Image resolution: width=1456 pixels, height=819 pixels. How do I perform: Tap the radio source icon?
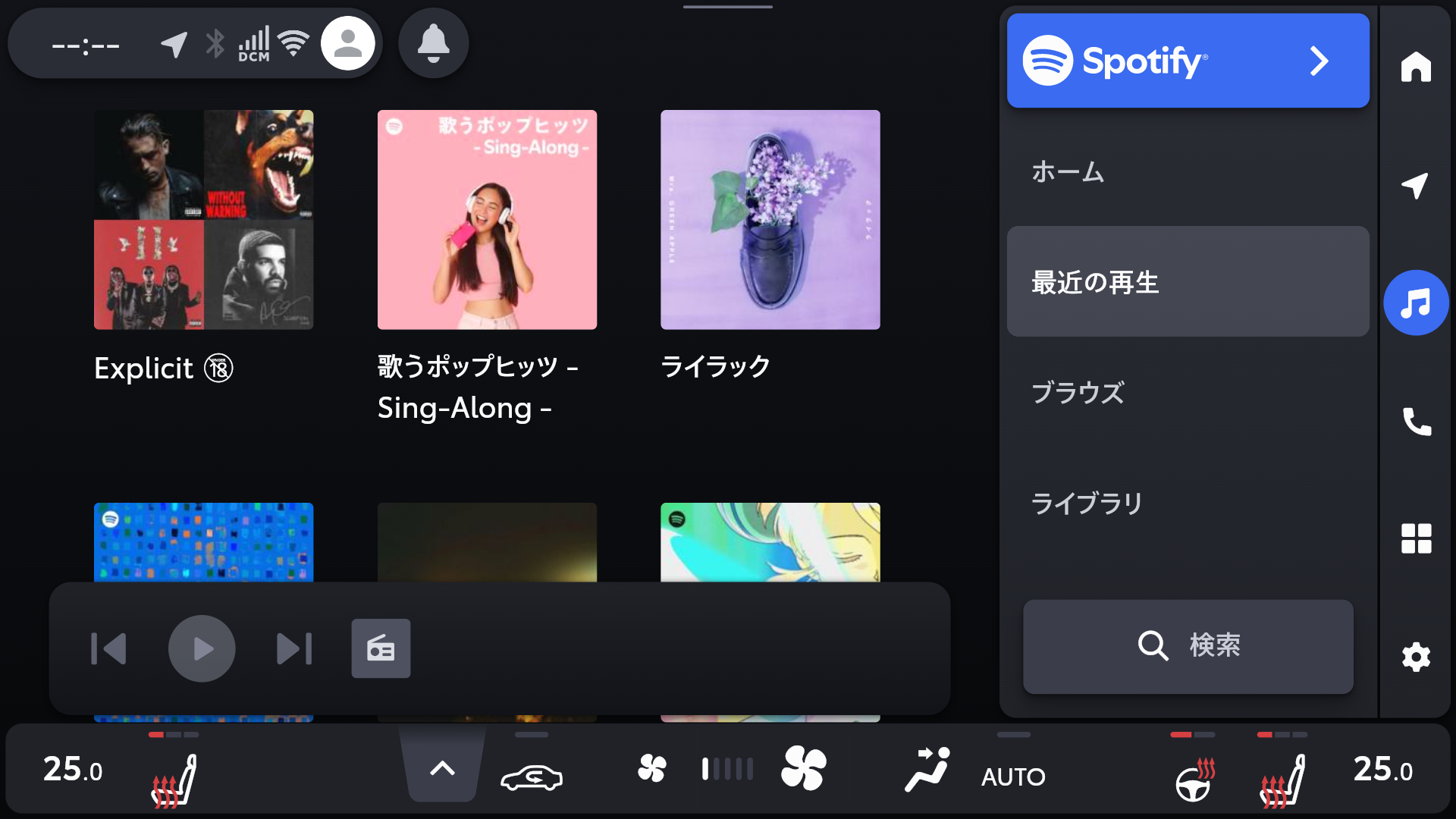pyautogui.click(x=381, y=649)
